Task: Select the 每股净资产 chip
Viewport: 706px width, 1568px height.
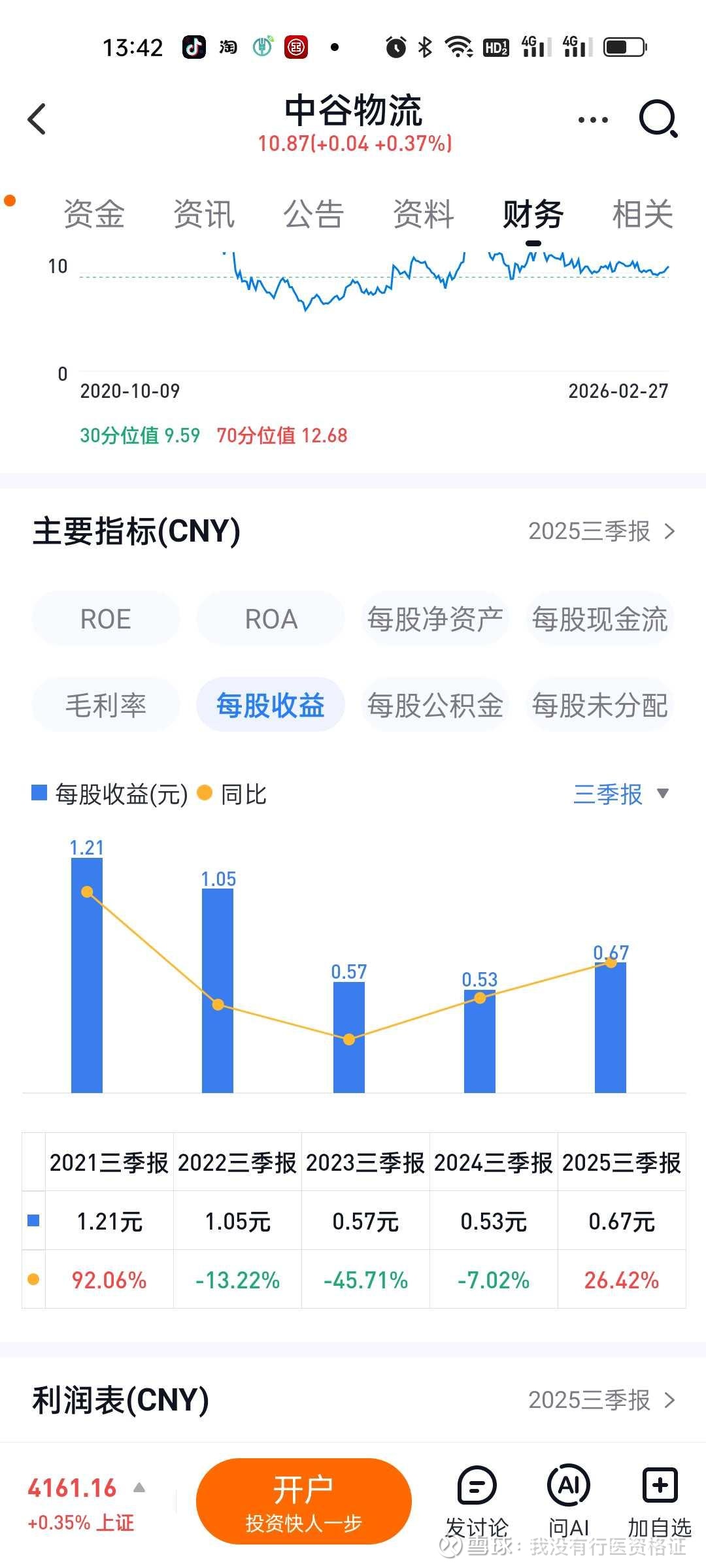Action: point(435,619)
